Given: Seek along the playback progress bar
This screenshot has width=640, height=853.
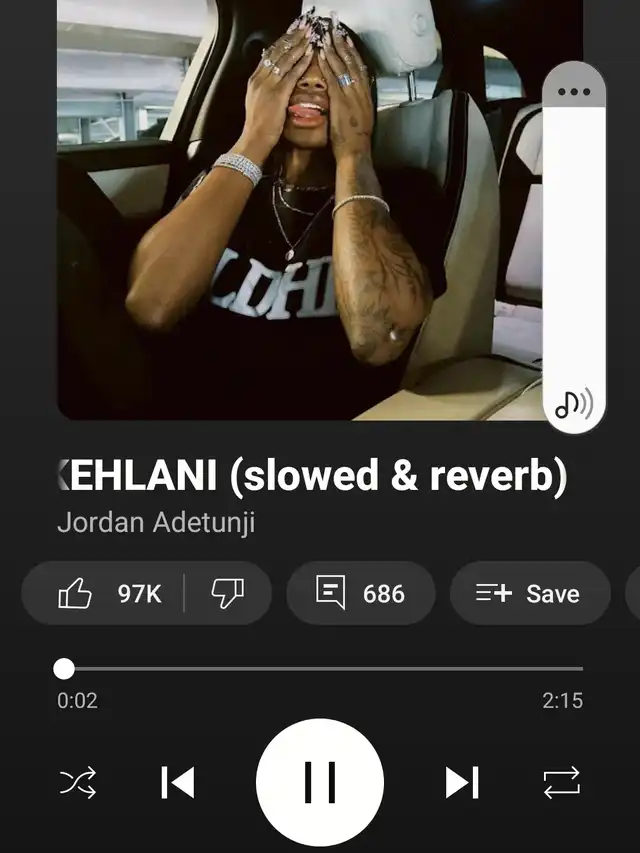Looking at the screenshot, I should point(320,668).
